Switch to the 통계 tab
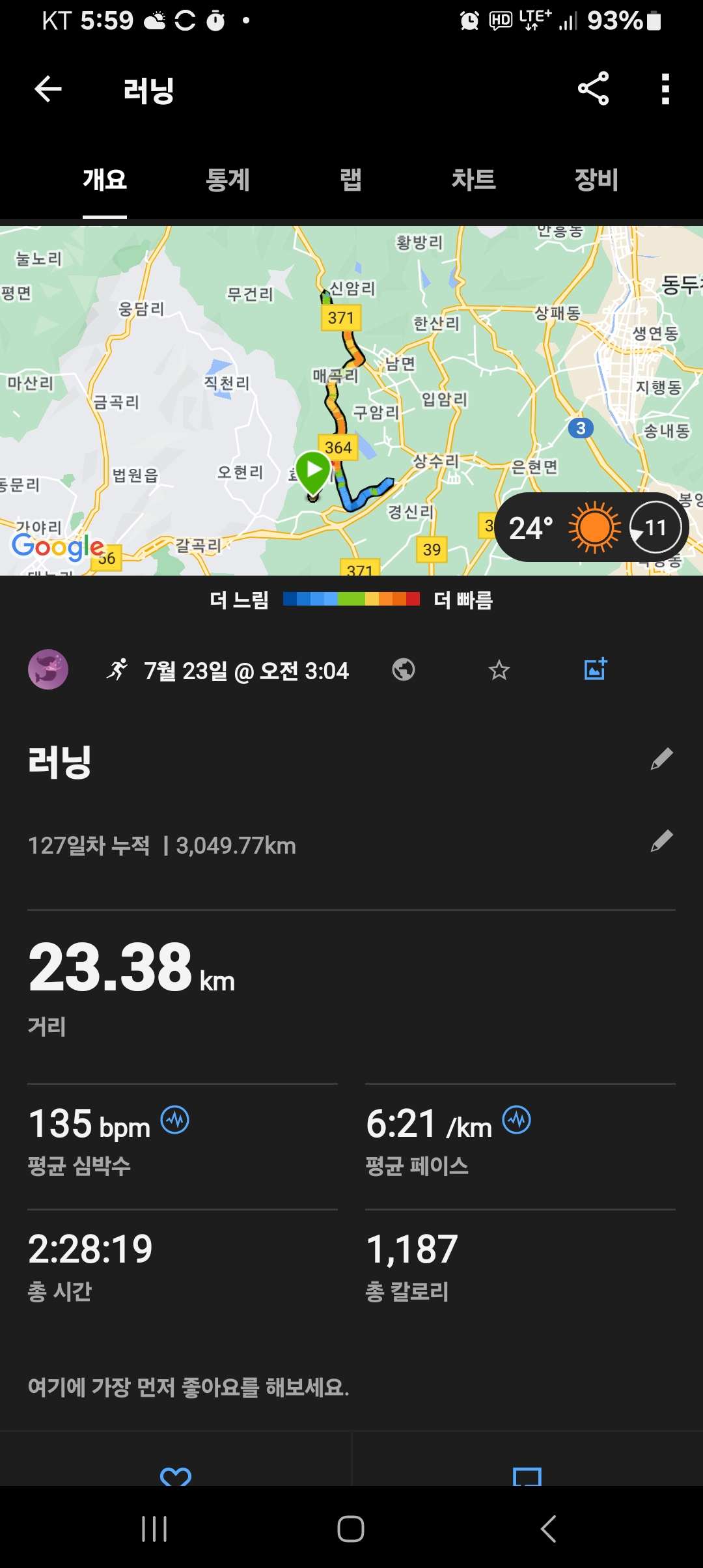703x1568 pixels. pyautogui.click(x=227, y=180)
